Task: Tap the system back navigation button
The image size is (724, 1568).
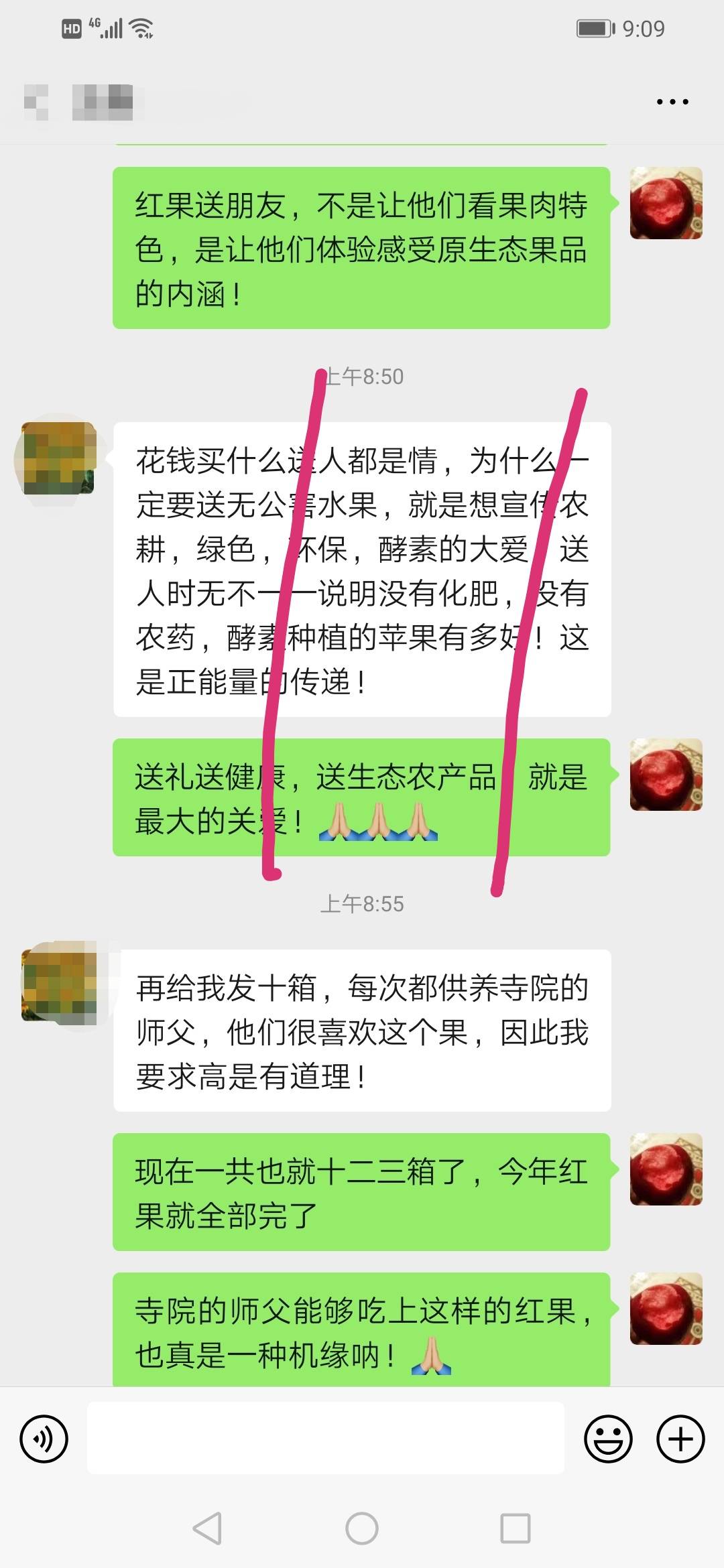Action: 207,1528
